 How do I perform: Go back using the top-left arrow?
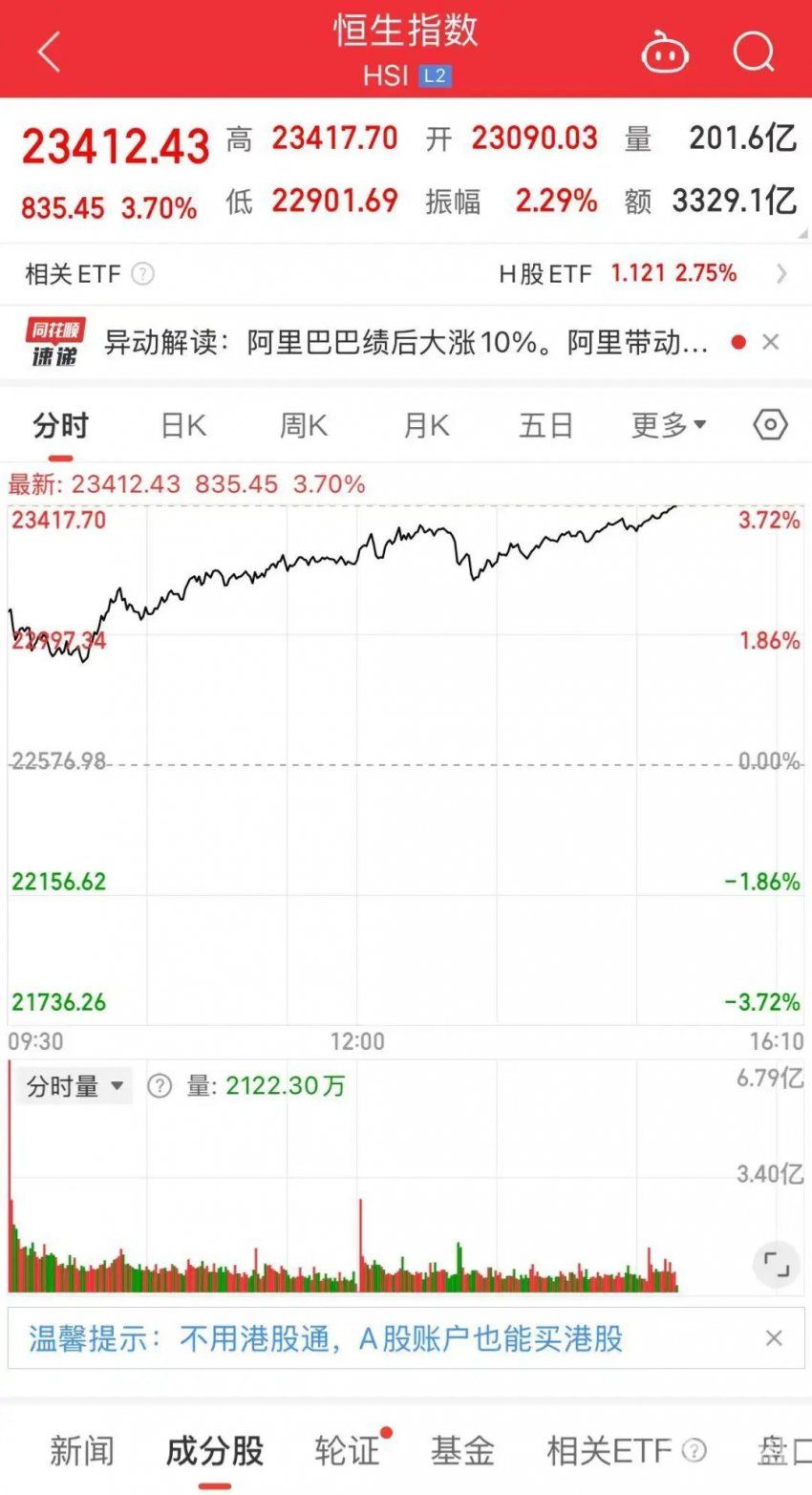[50, 52]
